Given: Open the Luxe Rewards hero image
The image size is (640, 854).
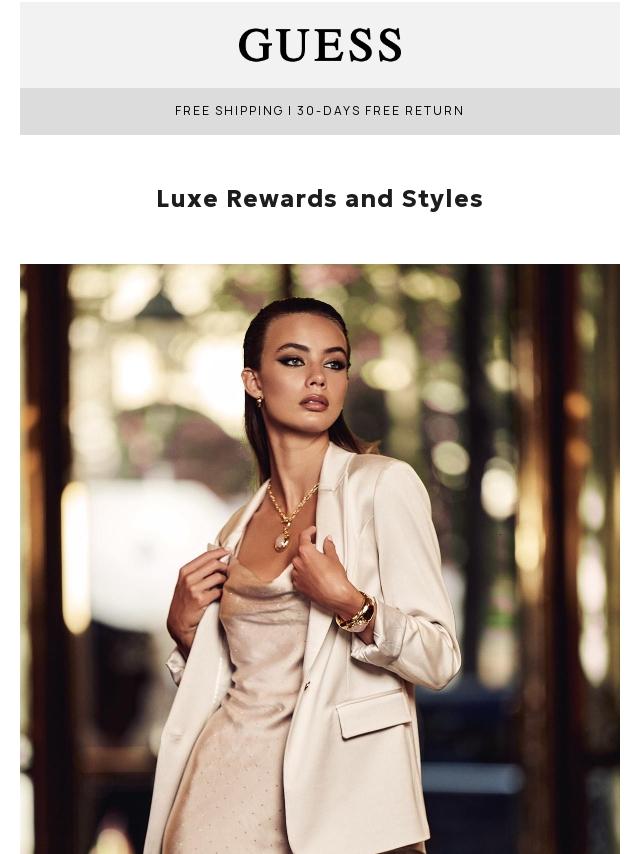Looking at the screenshot, I should point(320,559).
